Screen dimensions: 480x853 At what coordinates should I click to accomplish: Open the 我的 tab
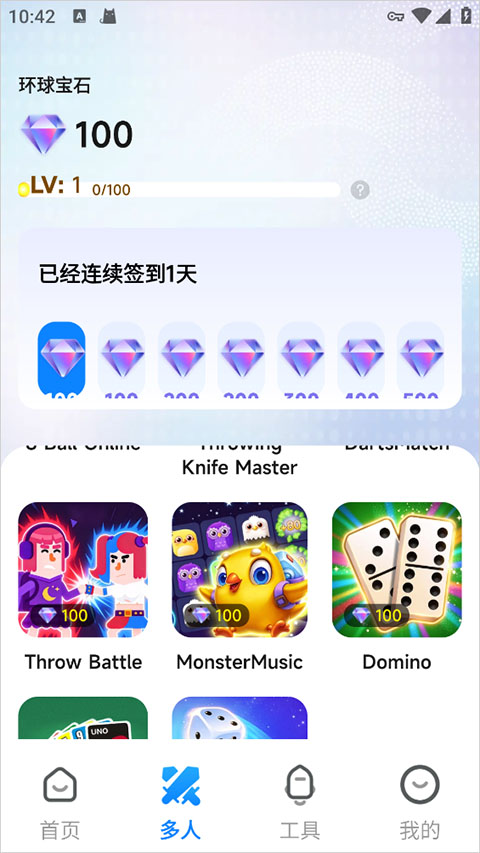point(420,802)
